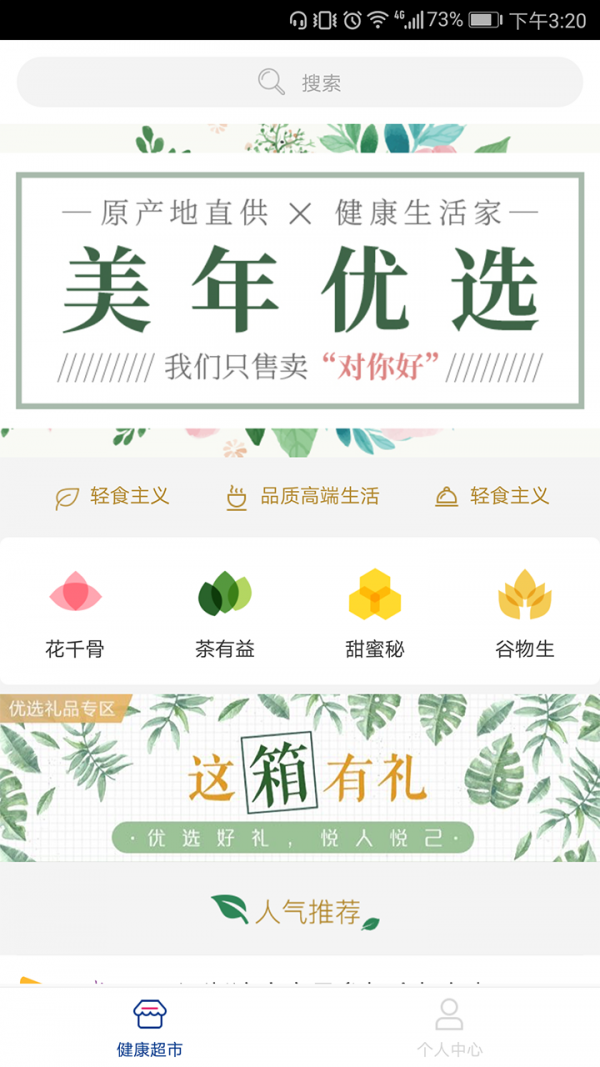Open the 茶有益 category
600x1067 pixels.
coord(225,612)
